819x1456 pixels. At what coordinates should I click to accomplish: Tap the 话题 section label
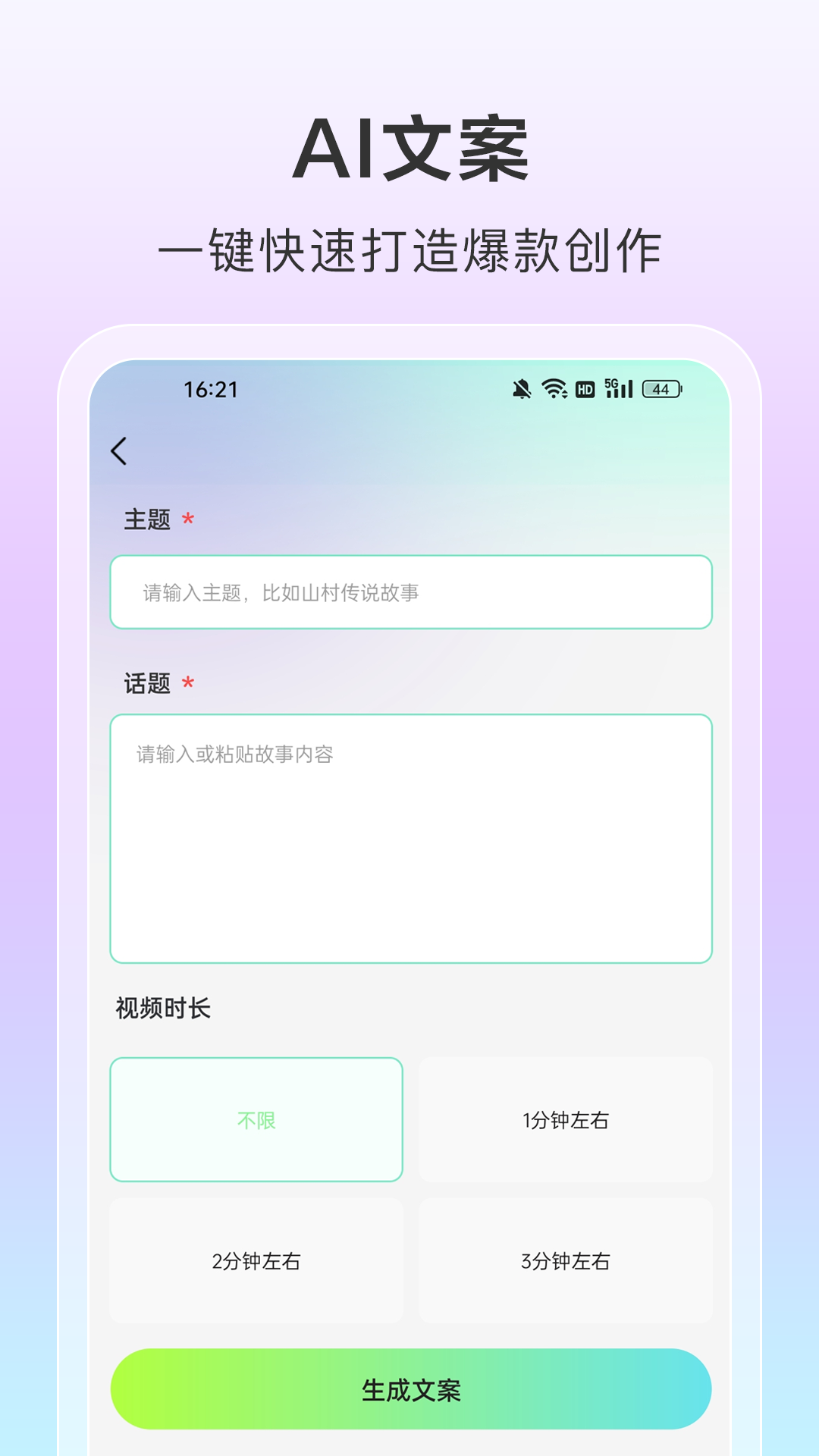click(147, 682)
